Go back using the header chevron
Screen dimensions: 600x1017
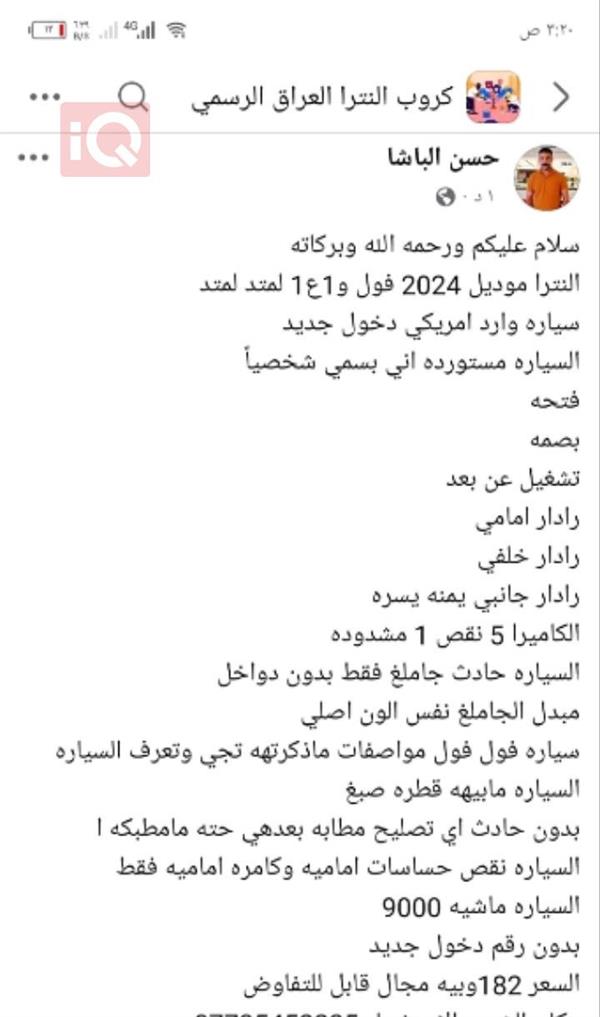(562, 97)
